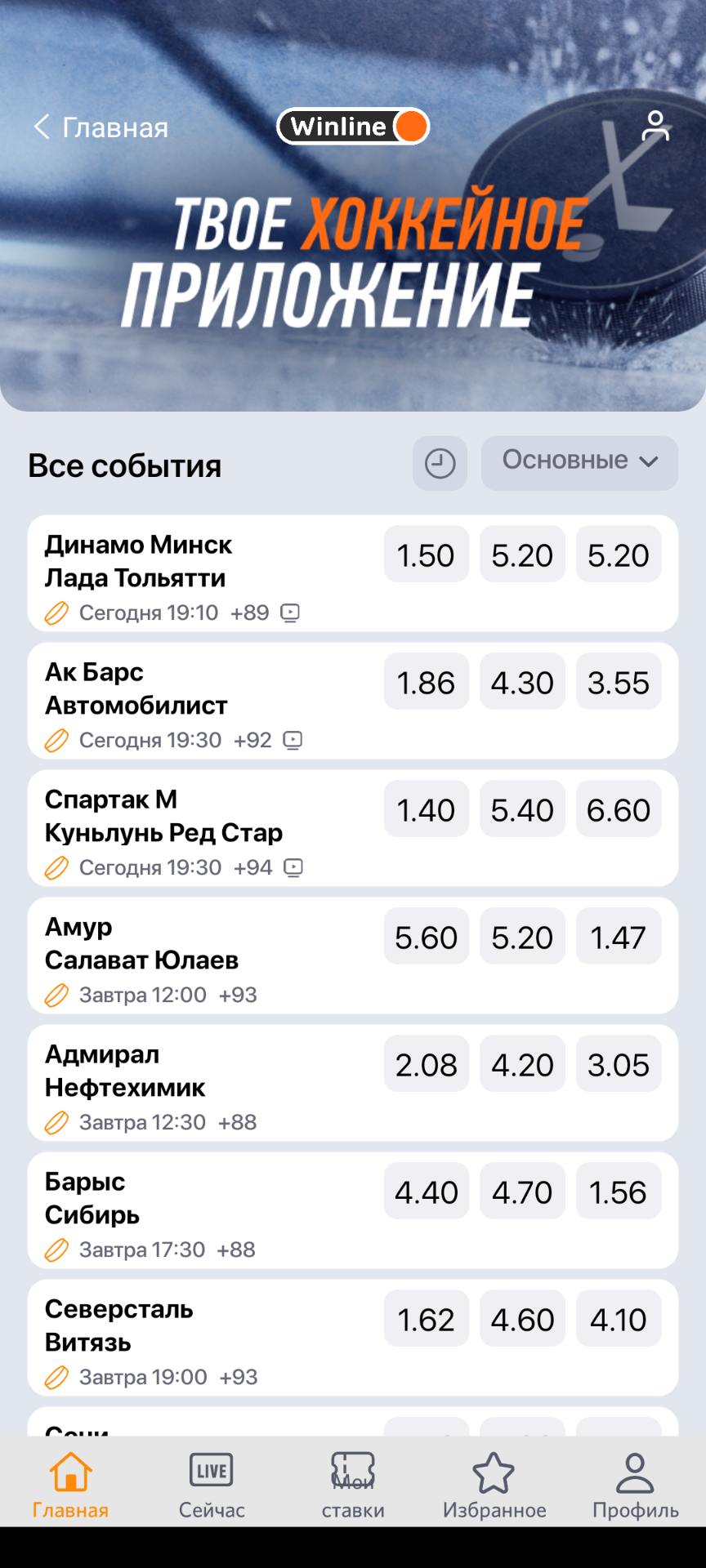Open the clock time filter

(440, 463)
